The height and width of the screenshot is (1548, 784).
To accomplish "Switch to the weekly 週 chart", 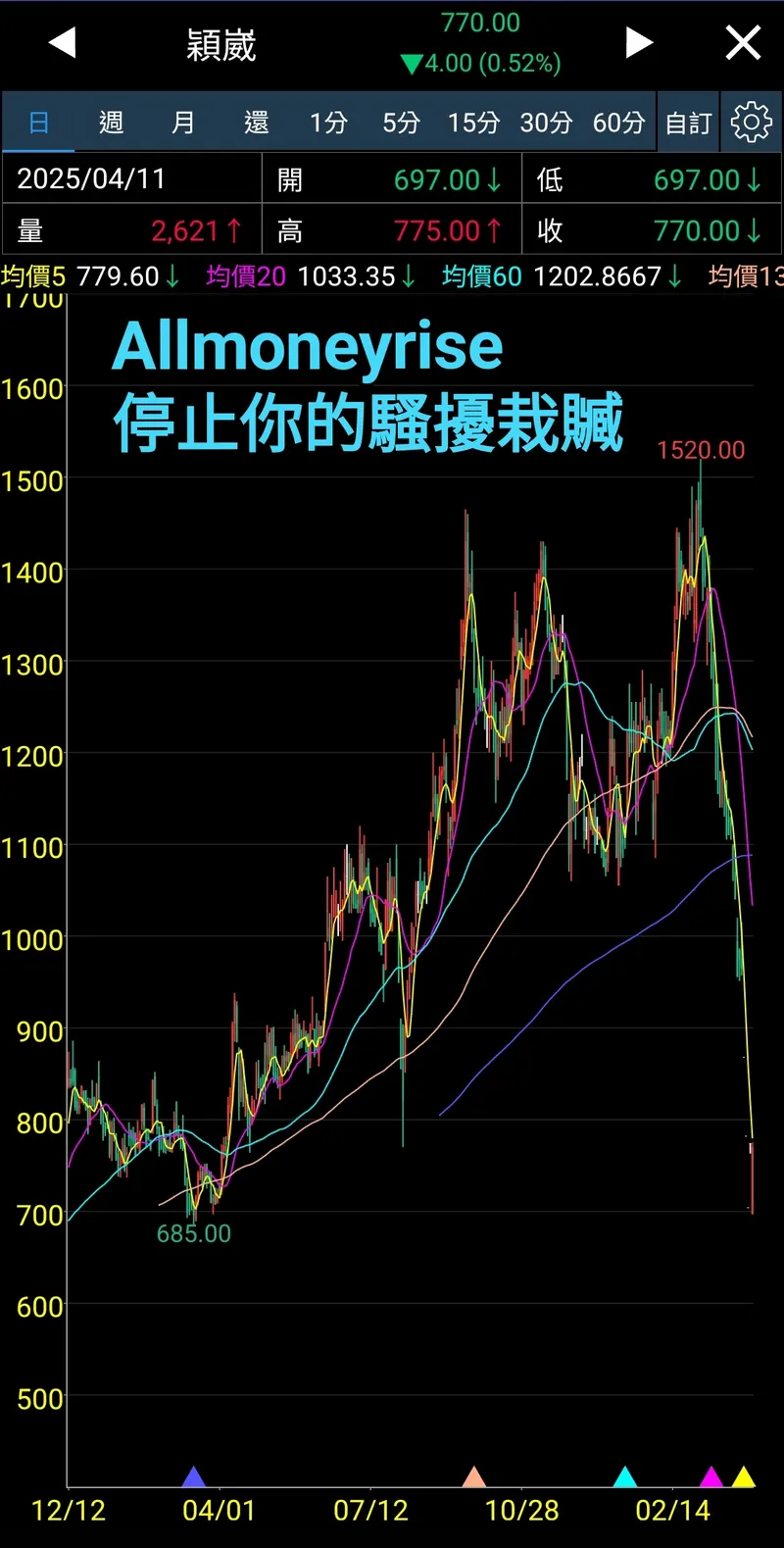I will click(111, 123).
